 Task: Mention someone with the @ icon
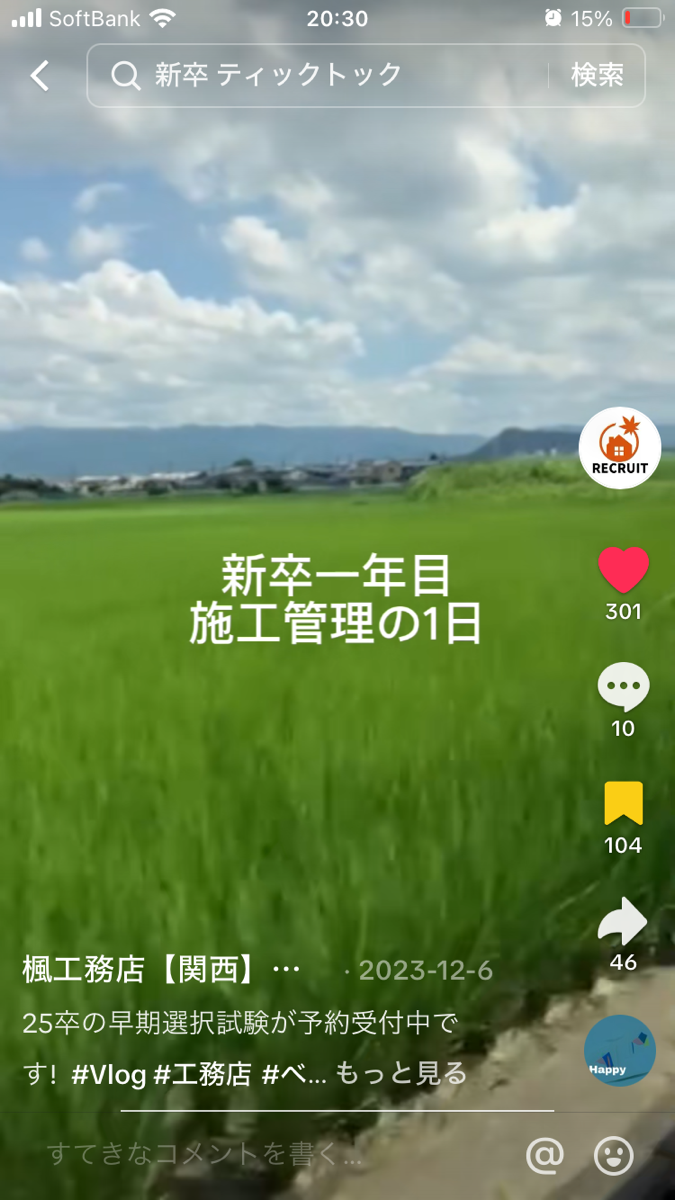[x=545, y=1156]
